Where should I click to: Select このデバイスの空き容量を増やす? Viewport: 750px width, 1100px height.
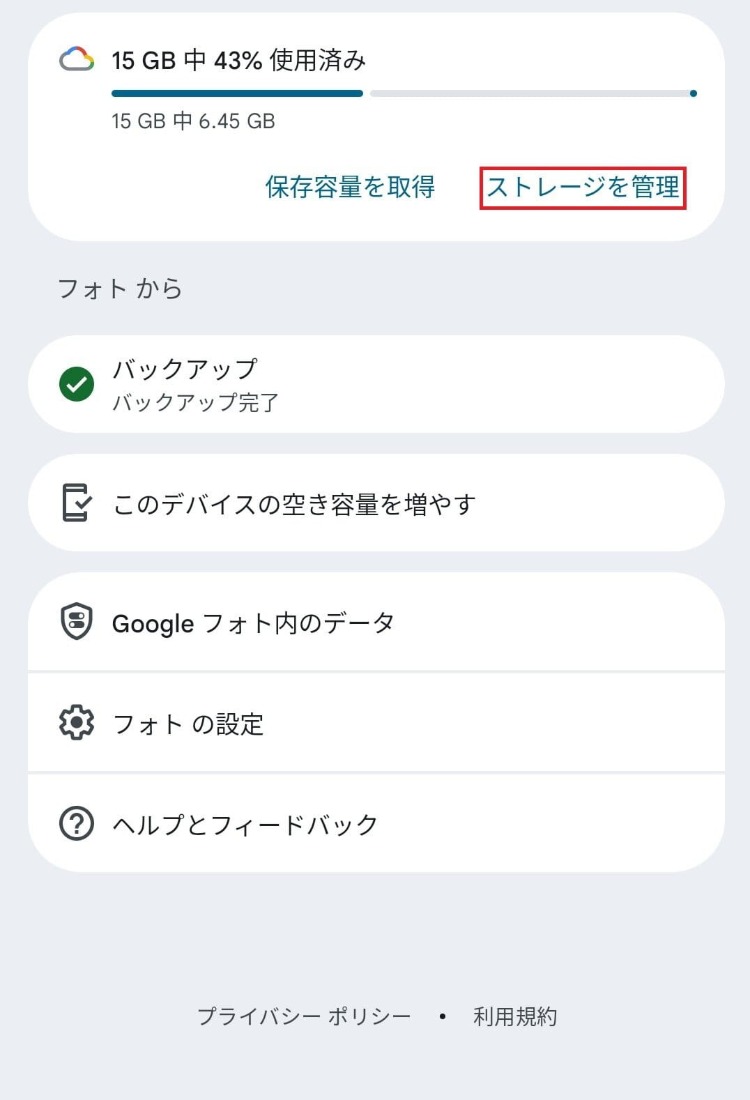[376, 503]
